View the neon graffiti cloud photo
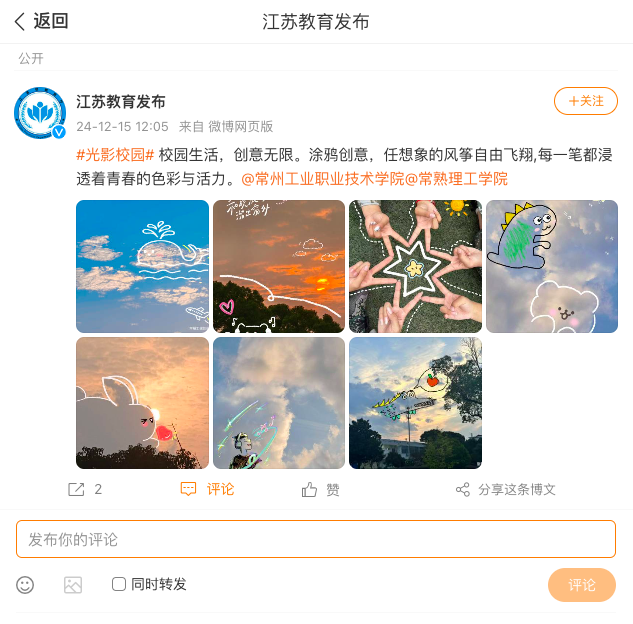The height and width of the screenshot is (624, 633). [x=279, y=402]
